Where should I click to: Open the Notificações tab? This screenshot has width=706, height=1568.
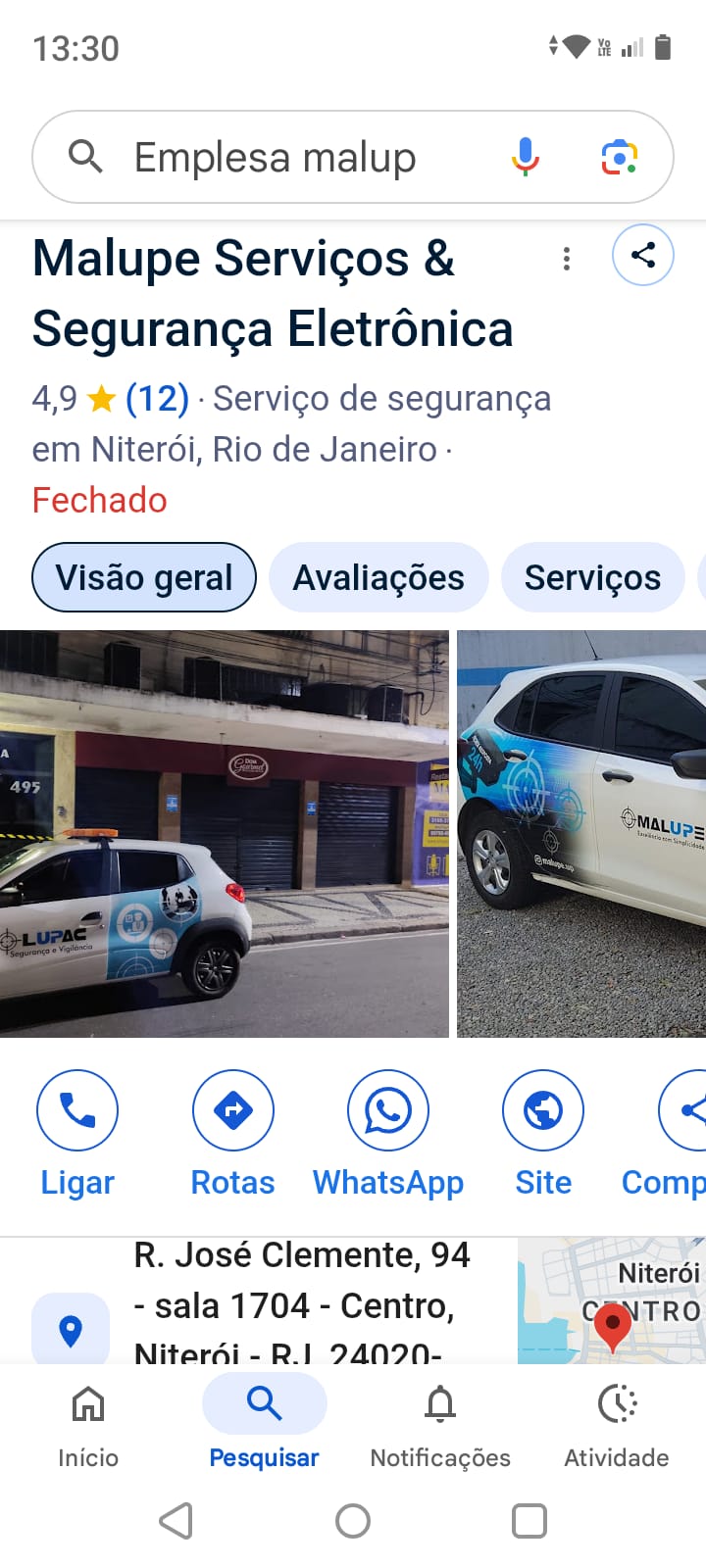(x=440, y=1427)
